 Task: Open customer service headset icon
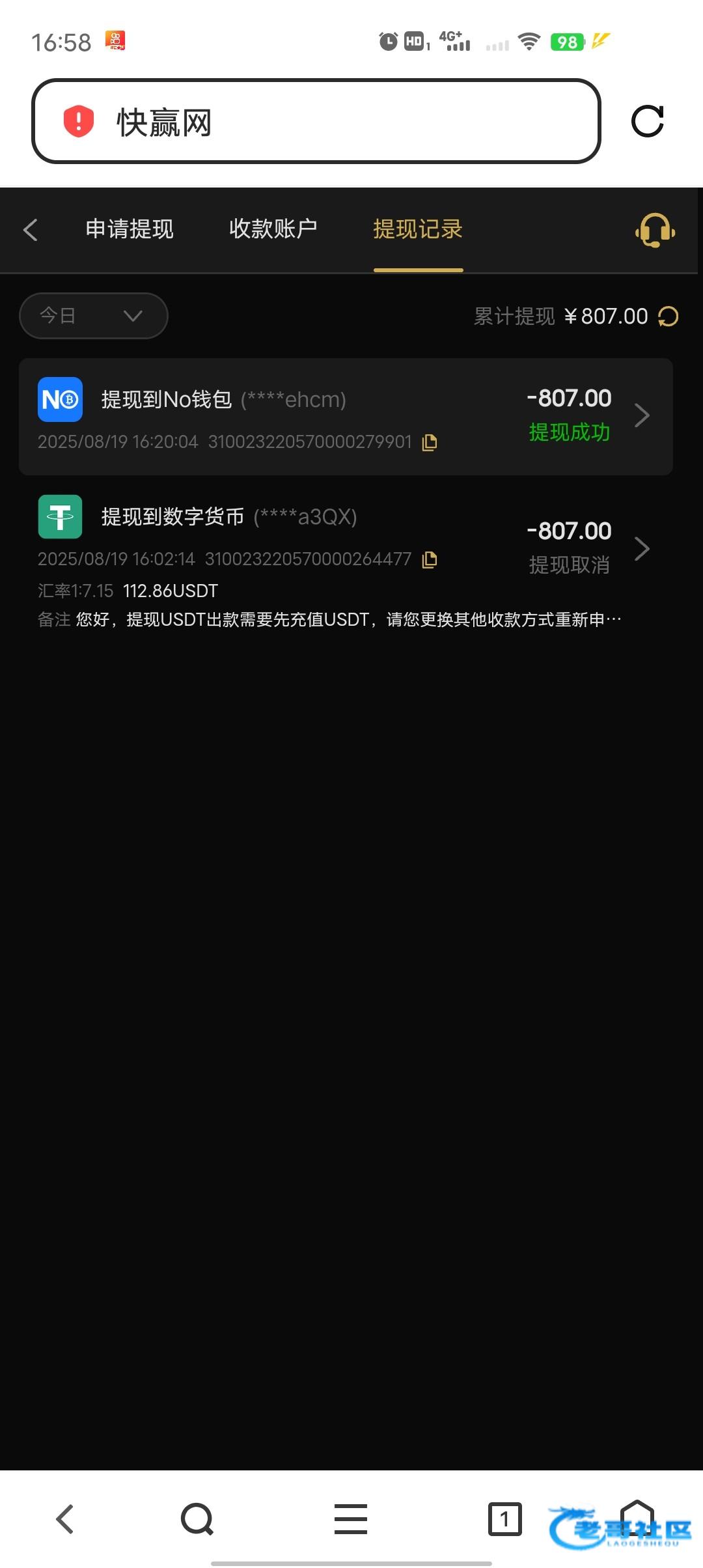[655, 230]
